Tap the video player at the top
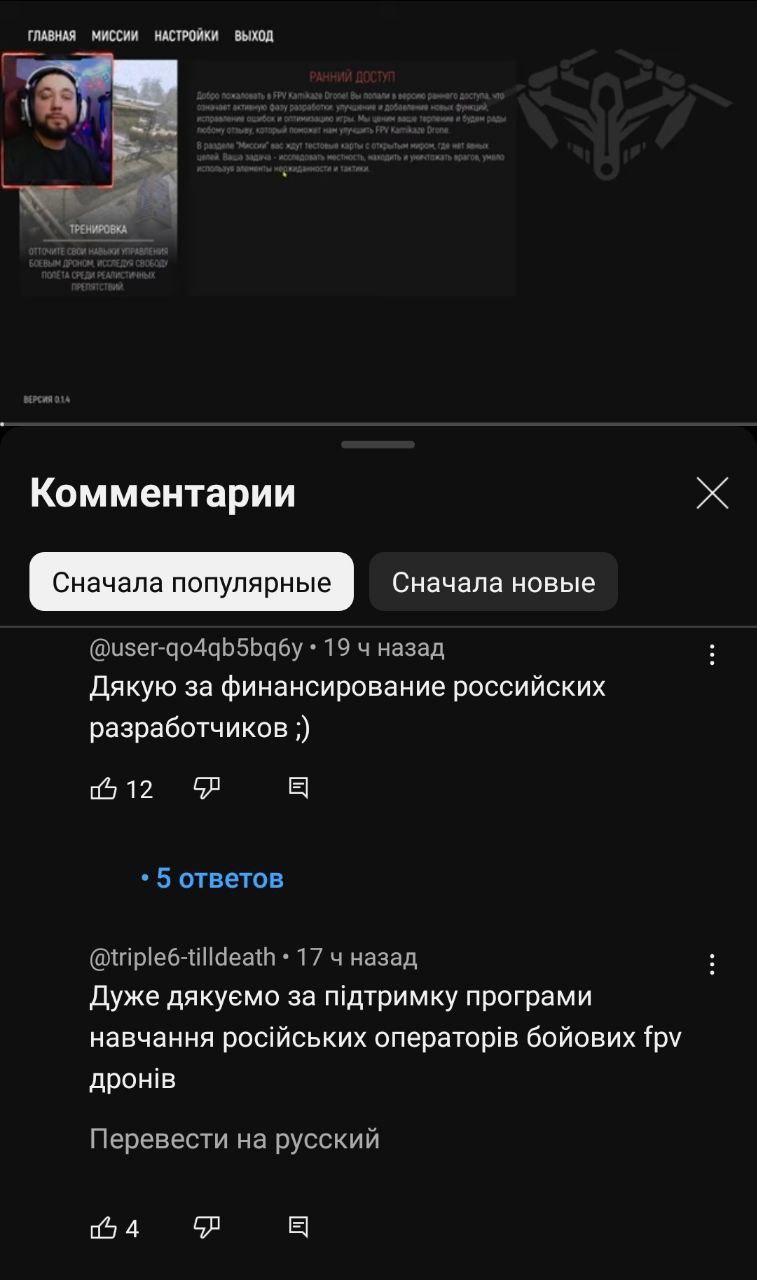This screenshot has width=757, height=1280. pyautogui.click(x=378, y=210)
